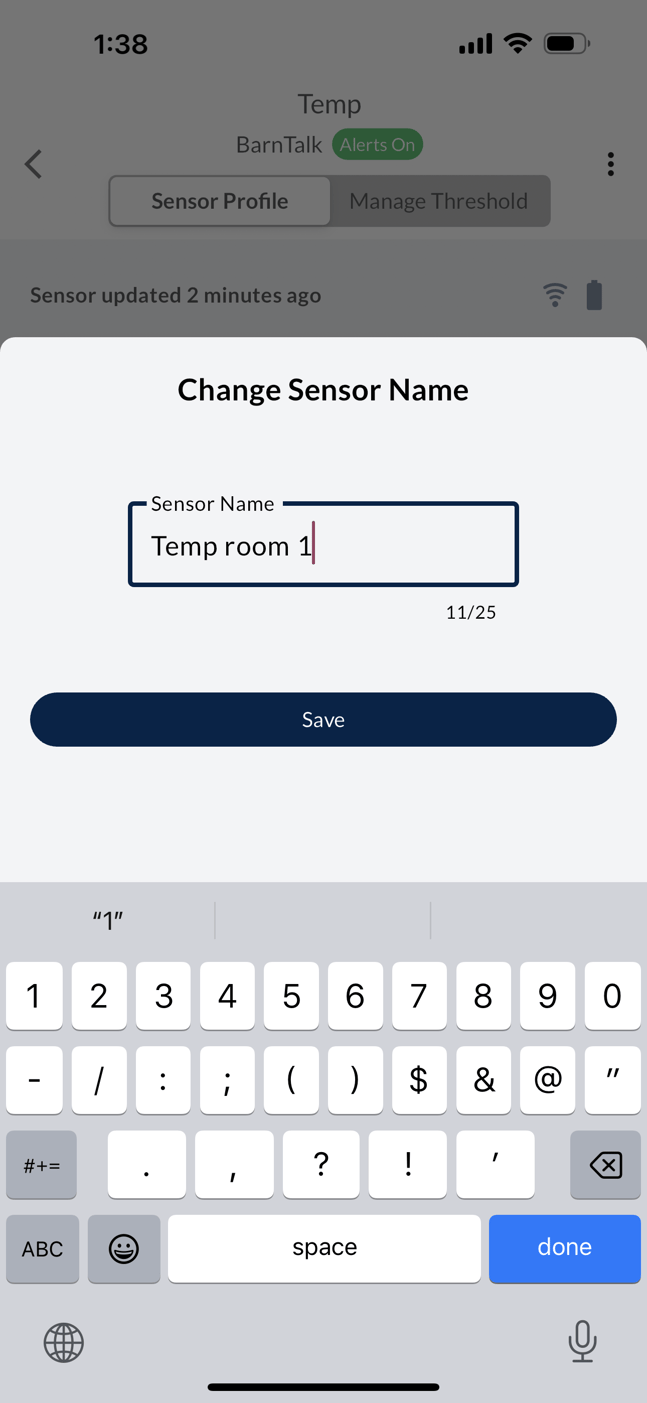Tap the Sensor Name text field

click(x=323, y=545)
